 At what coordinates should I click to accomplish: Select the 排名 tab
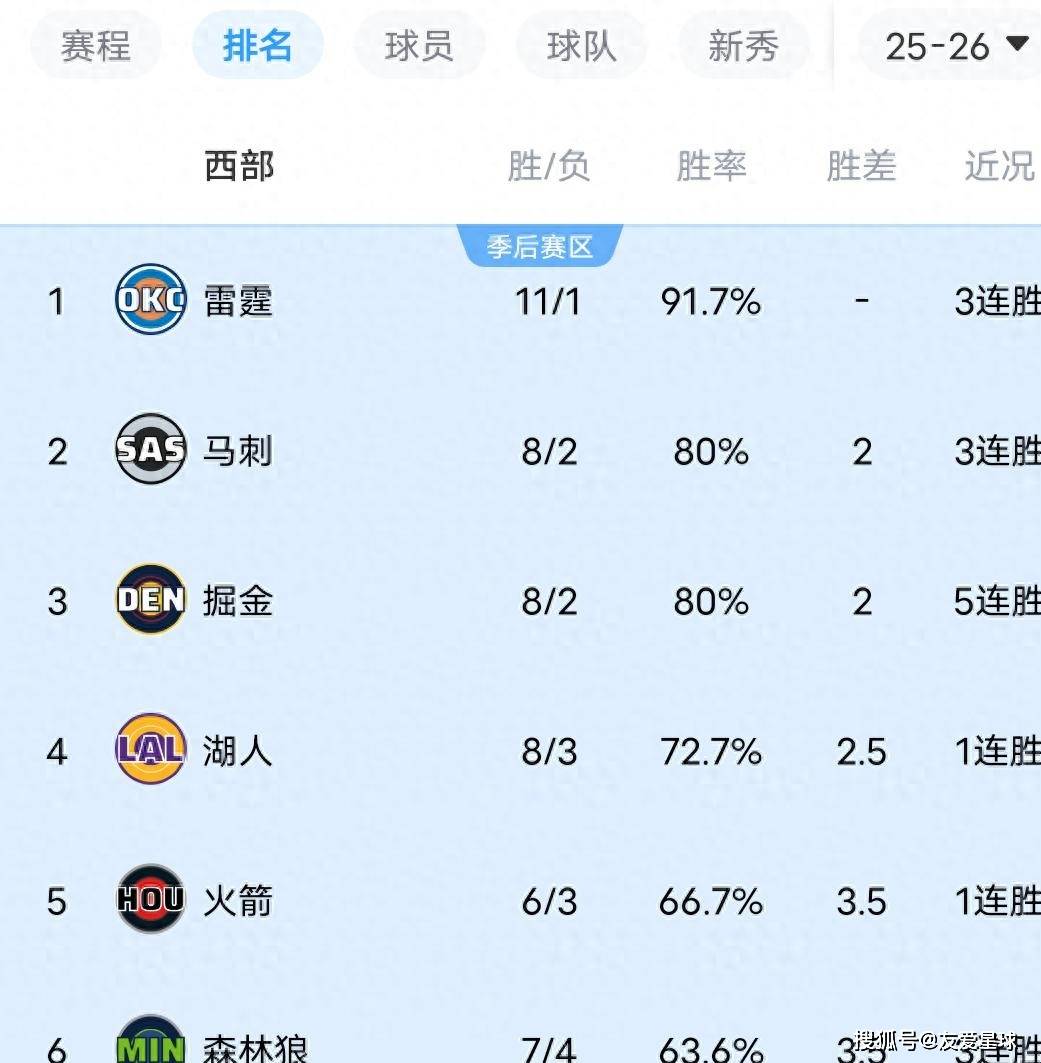pyautogui.click(x=257, y=46)
